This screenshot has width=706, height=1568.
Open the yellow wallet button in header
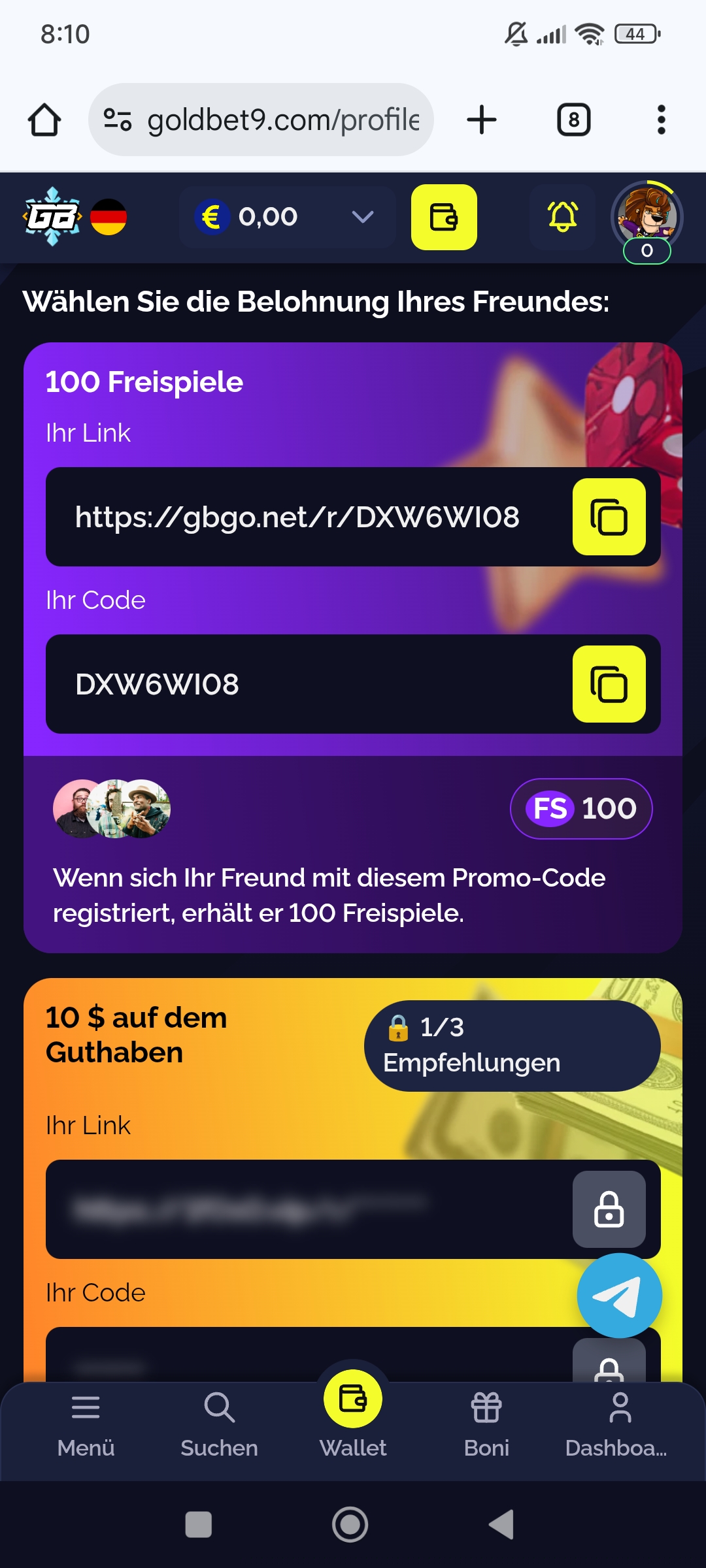(444, 217)
